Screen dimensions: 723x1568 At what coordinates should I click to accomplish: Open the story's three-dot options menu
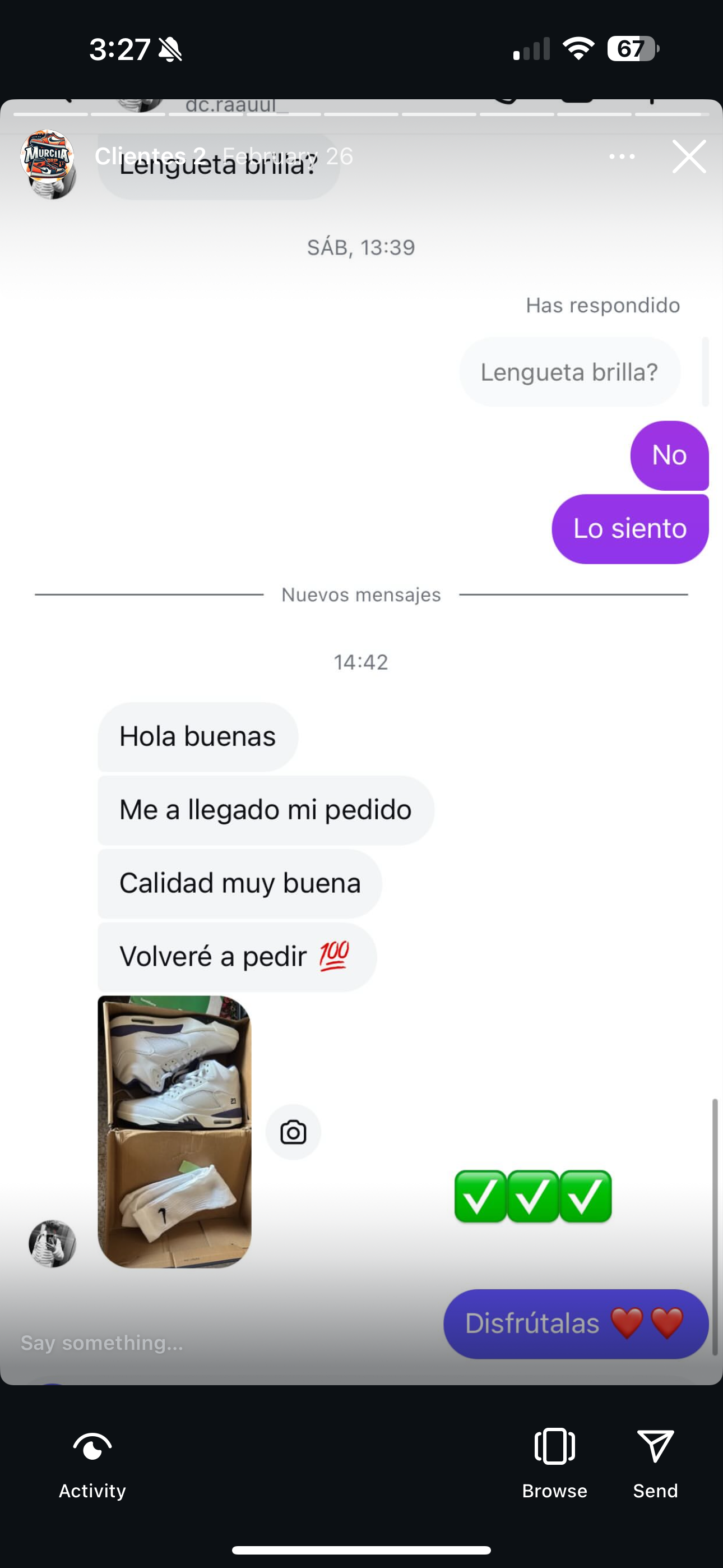coord(622,156)
